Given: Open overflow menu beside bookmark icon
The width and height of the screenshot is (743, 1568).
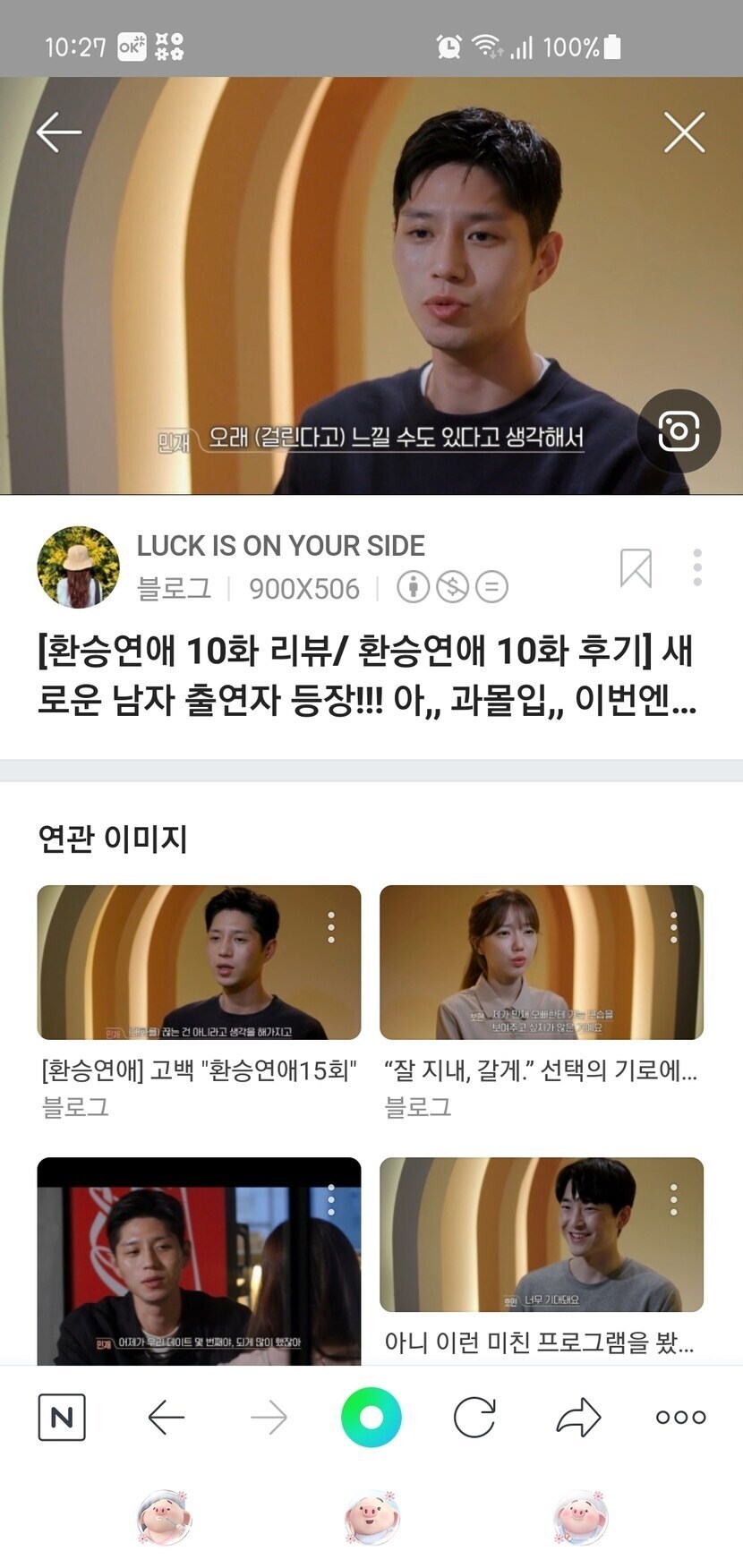Looking at the screenshot, I should coord(697,568).
